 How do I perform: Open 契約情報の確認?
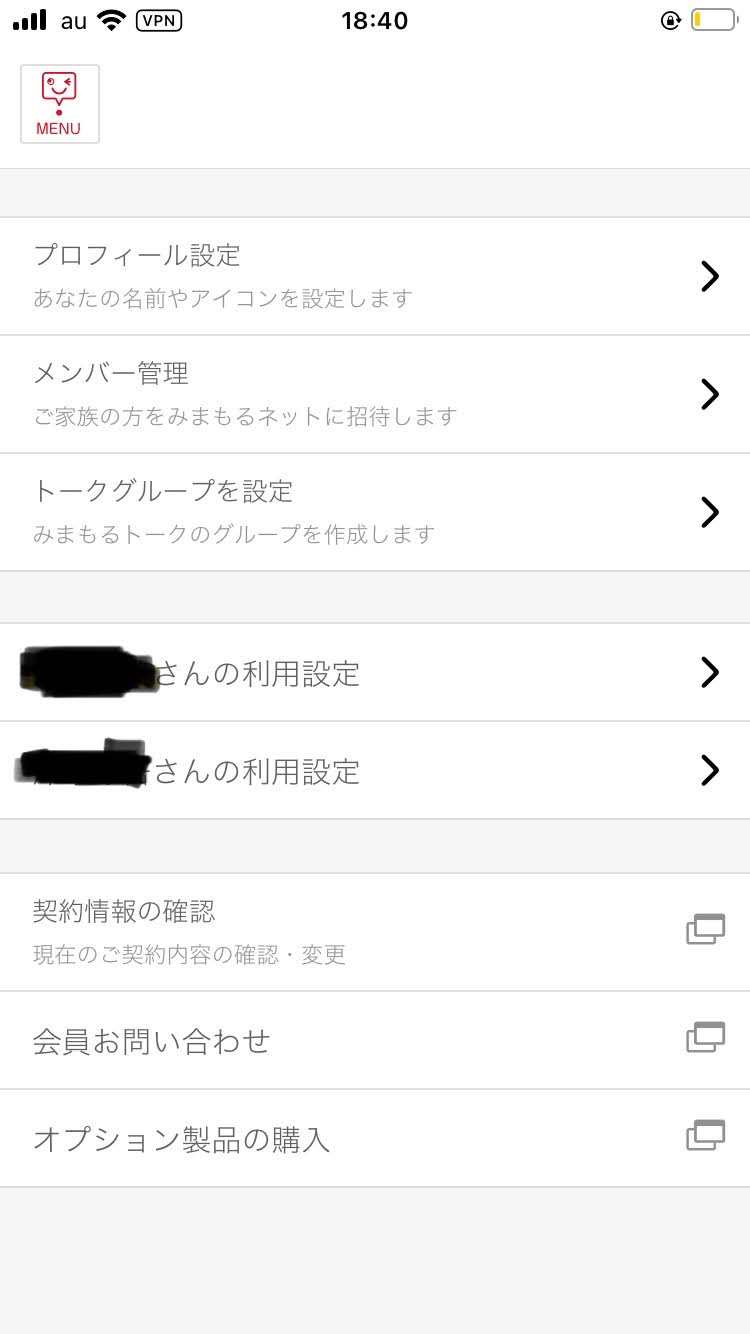pyautogui.click(x=375, y=932)
